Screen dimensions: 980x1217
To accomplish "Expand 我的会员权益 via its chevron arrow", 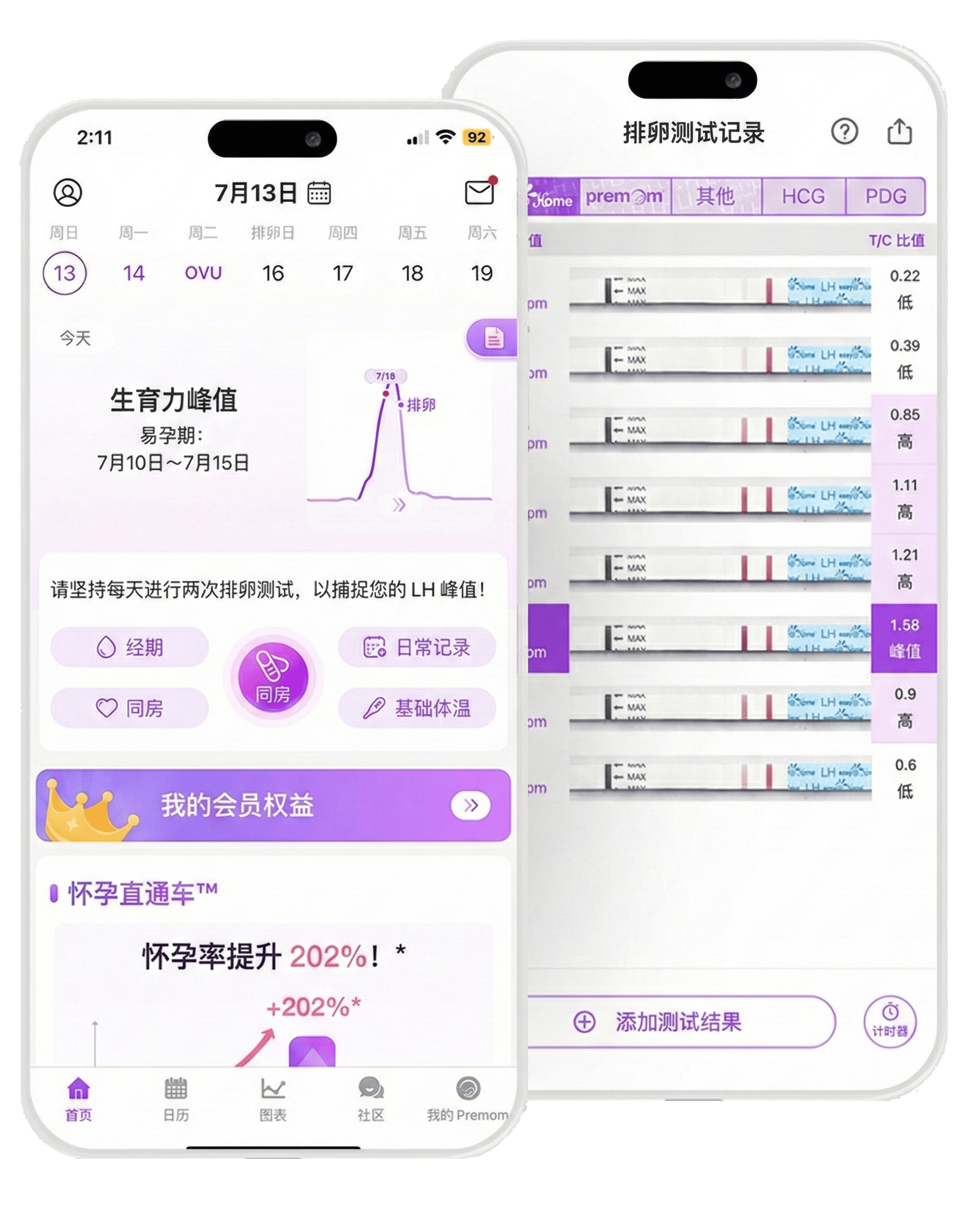I will coord(473,806).
